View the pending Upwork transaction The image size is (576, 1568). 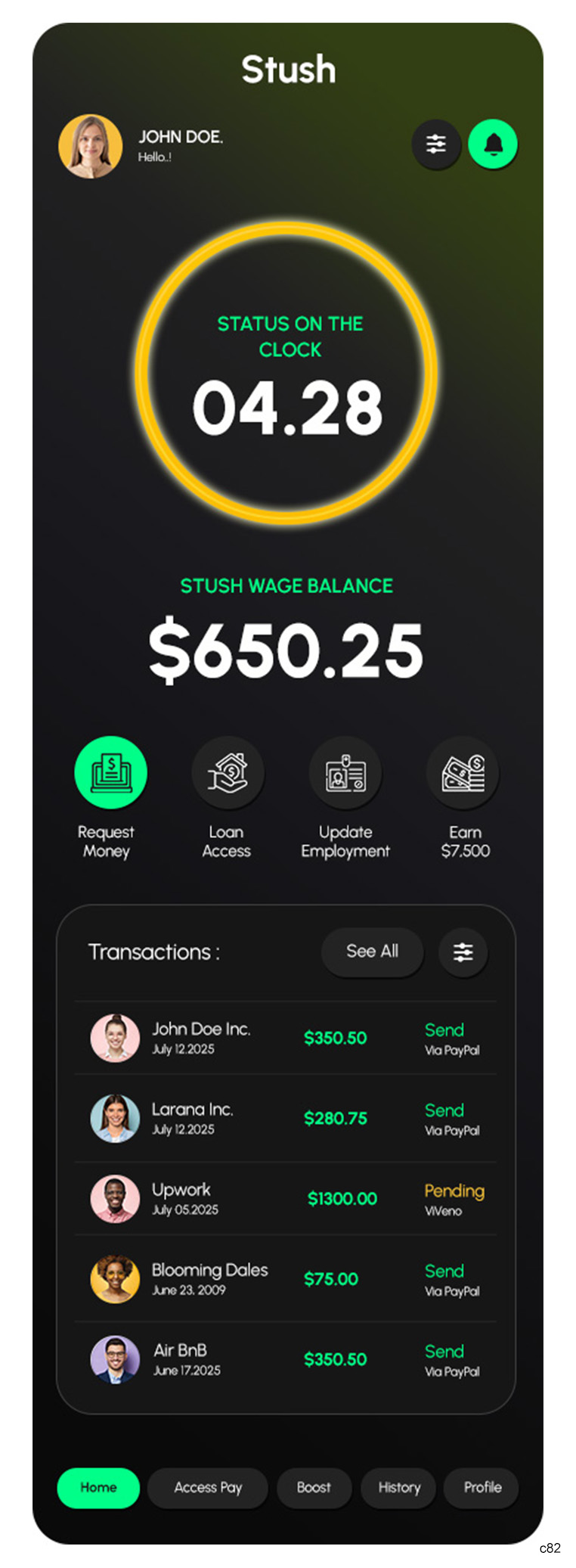coord(286,1198)
